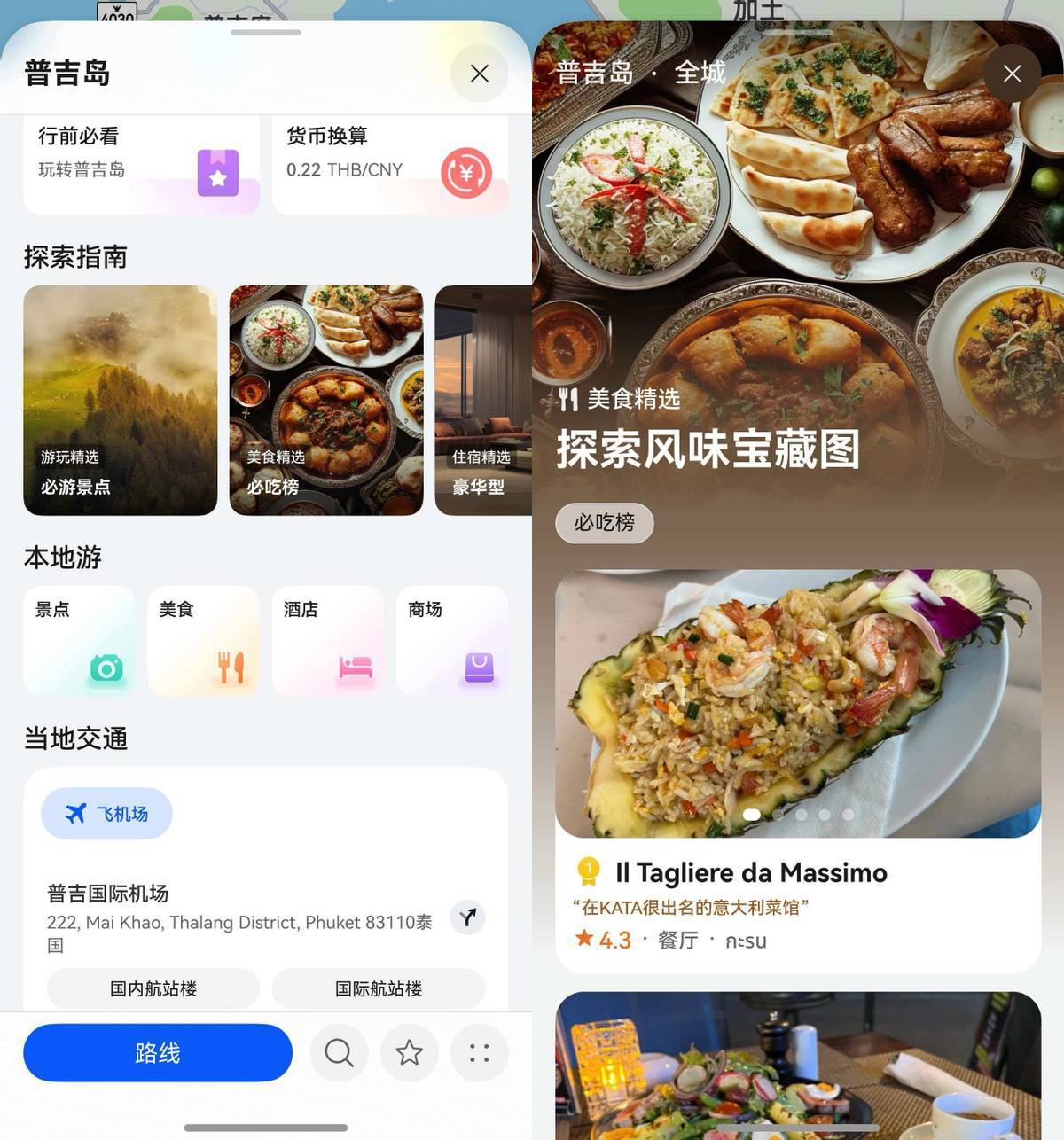Select the 必吃榜 filter chip

[x=605, y=523]
